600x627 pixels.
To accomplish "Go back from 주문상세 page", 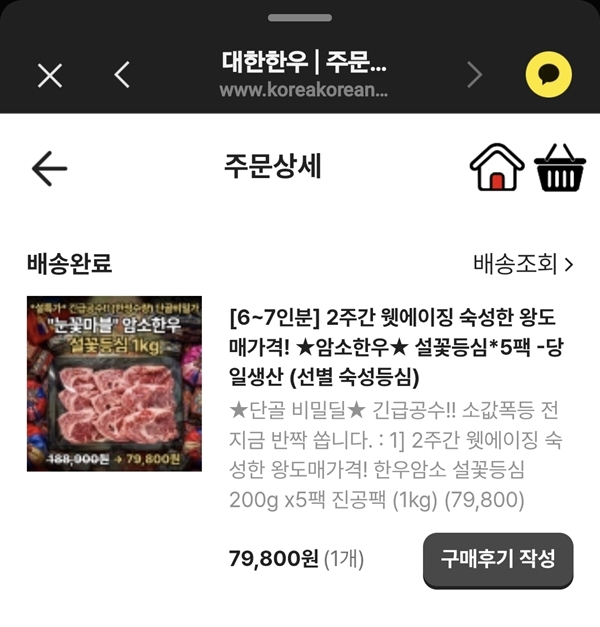I will click(49, 168).
